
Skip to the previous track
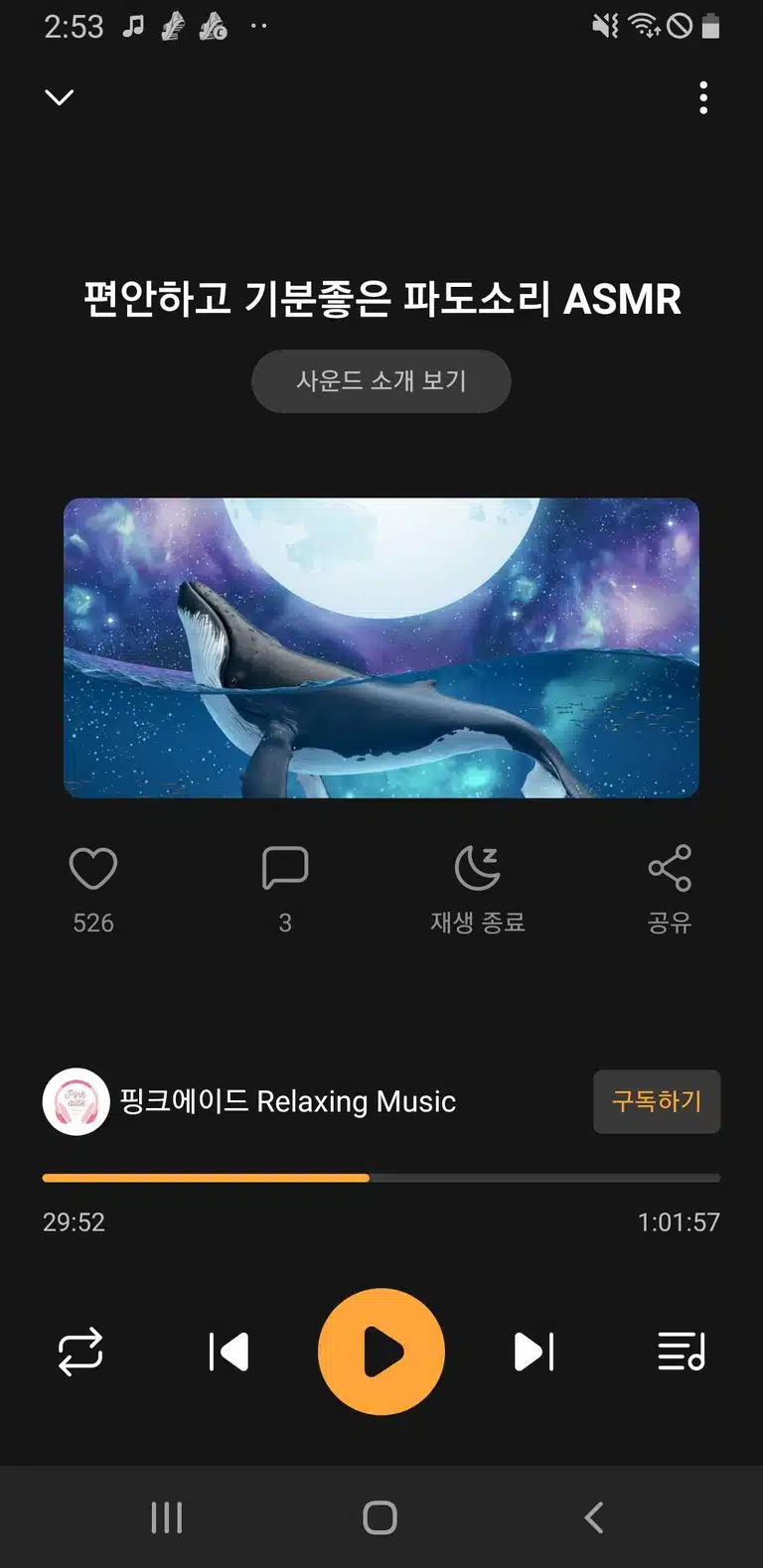229,1352
